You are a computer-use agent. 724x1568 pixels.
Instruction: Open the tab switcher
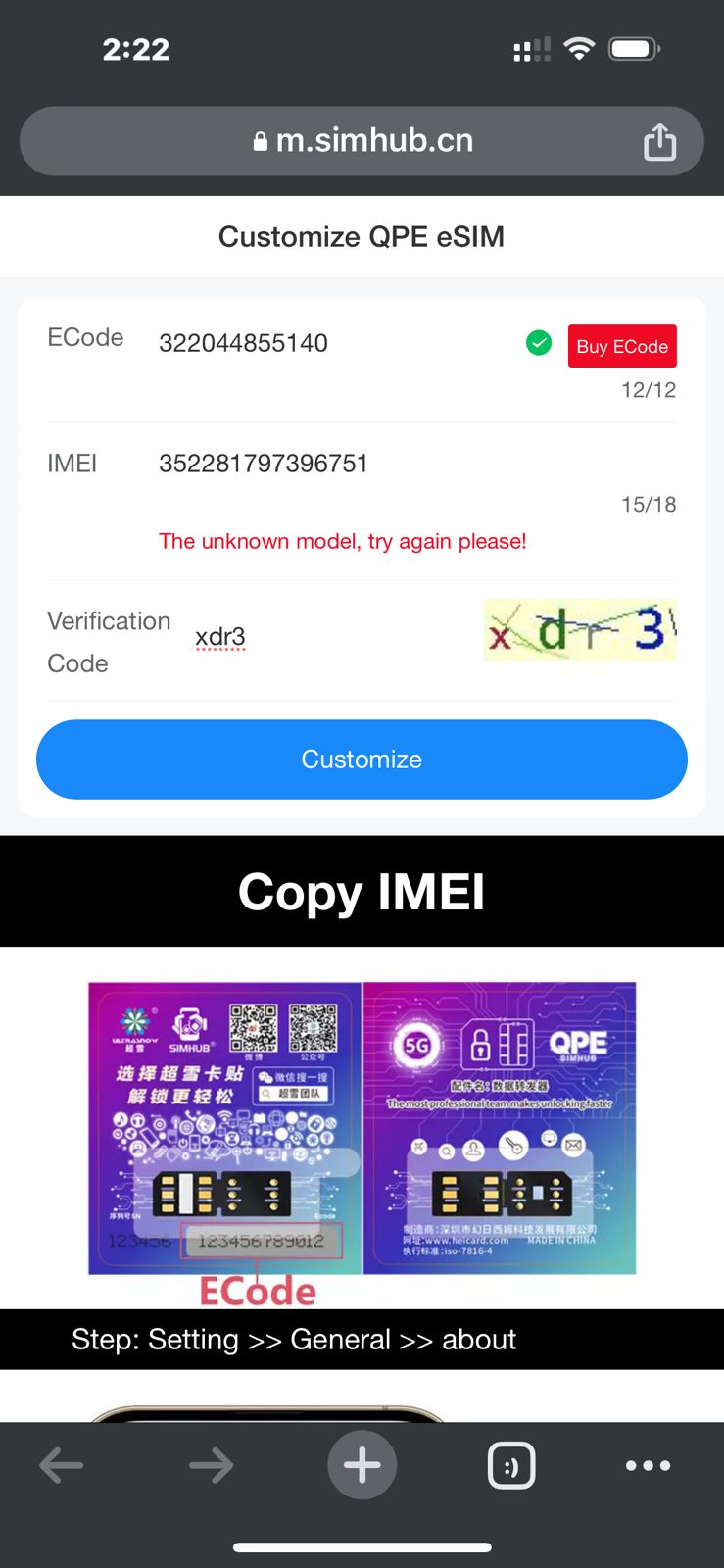pos(511,1466)
